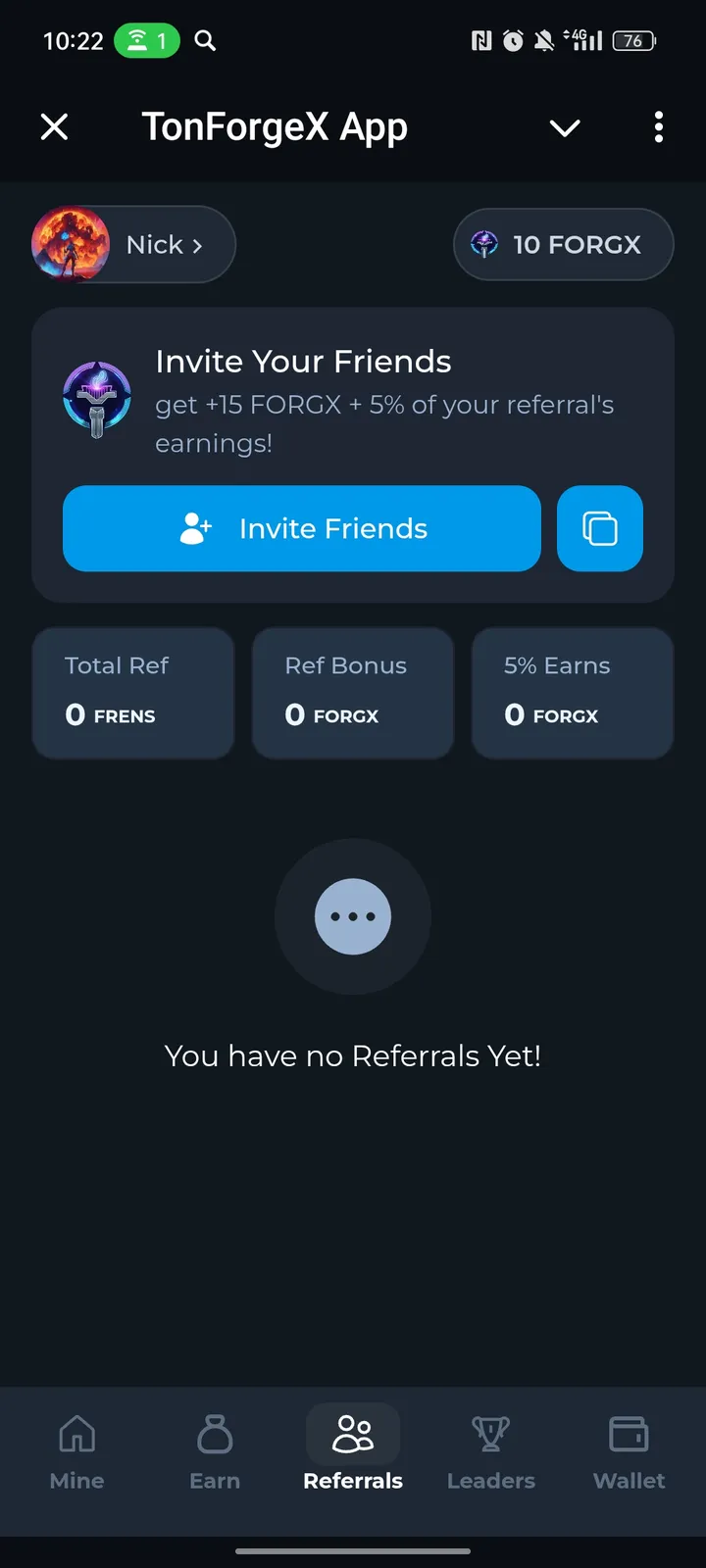The height and width of the screenshot is (1568, 706).
Task: Switch to the Mine tab
Action: click(76, 1452)
